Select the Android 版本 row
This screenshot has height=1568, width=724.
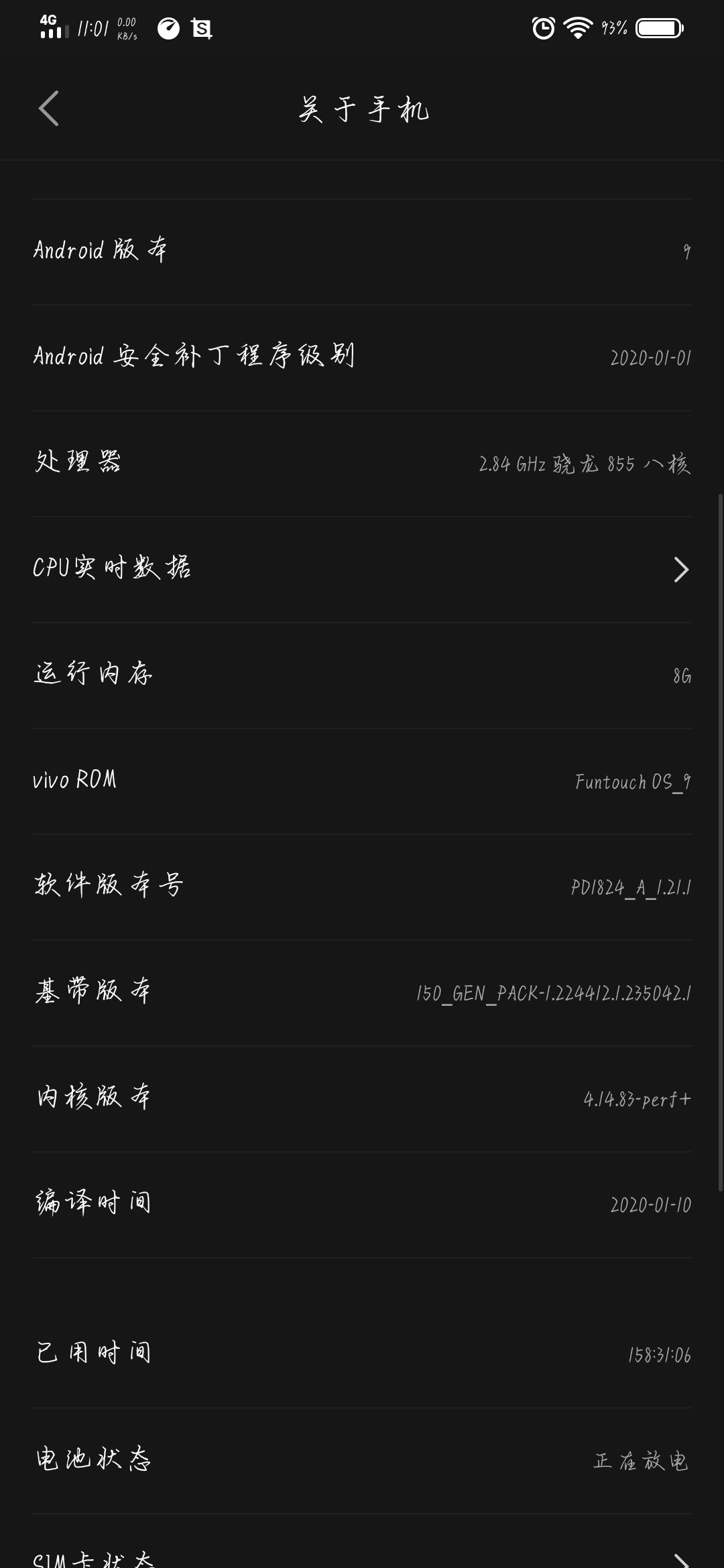(x=362, y=250)
